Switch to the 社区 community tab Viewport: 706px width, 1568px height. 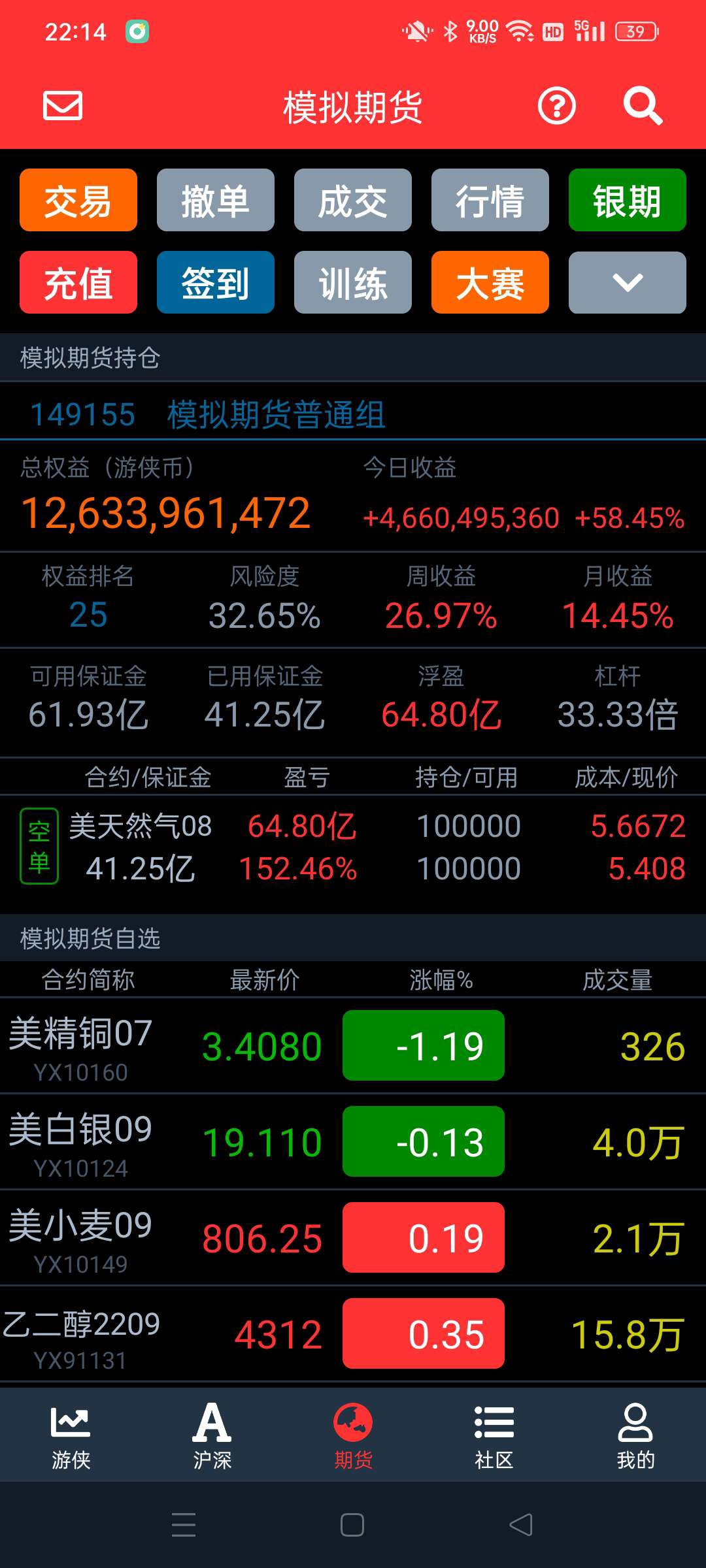494,1436
